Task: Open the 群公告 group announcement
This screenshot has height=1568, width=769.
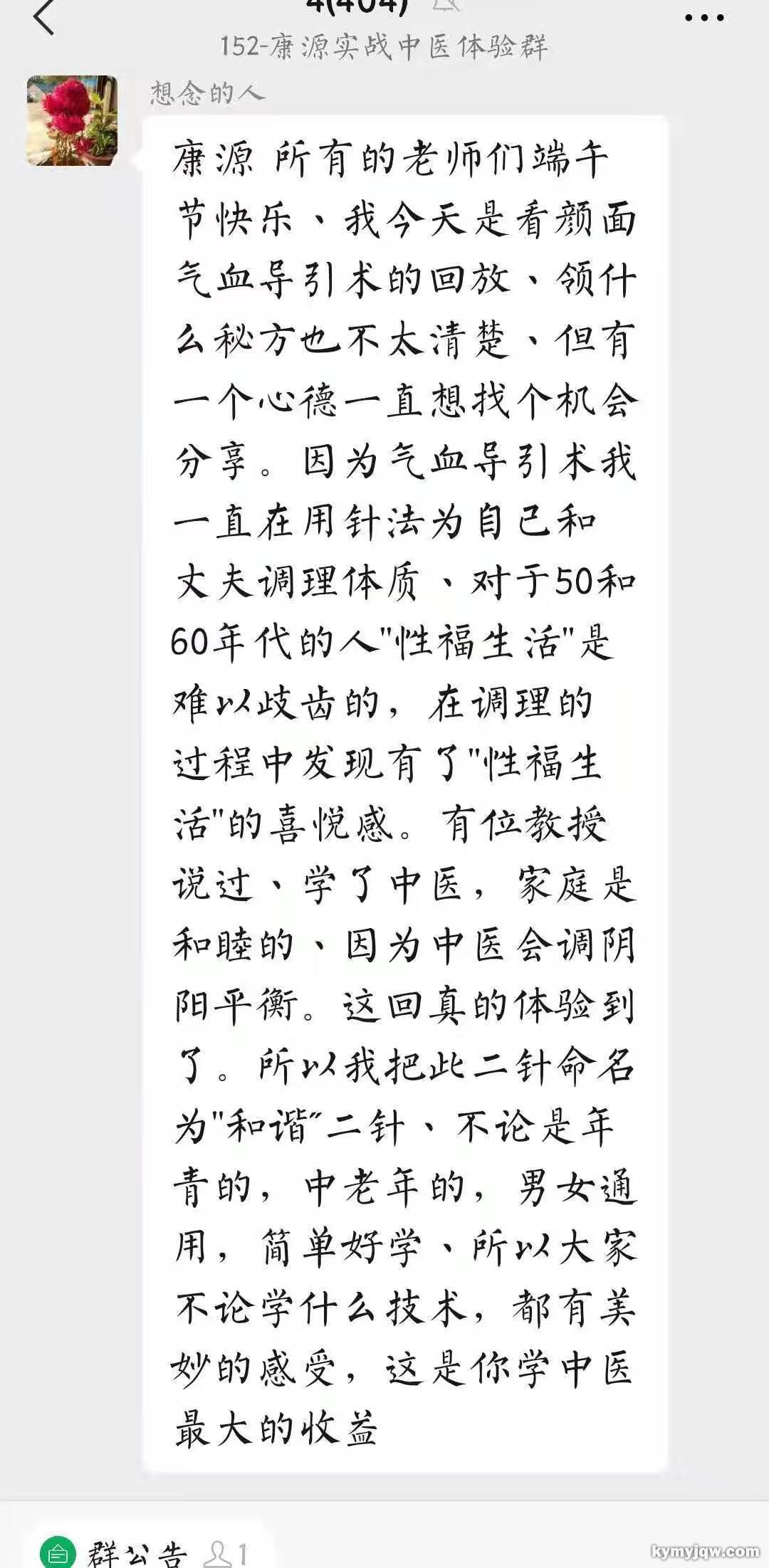Action: coord(114,1553)
